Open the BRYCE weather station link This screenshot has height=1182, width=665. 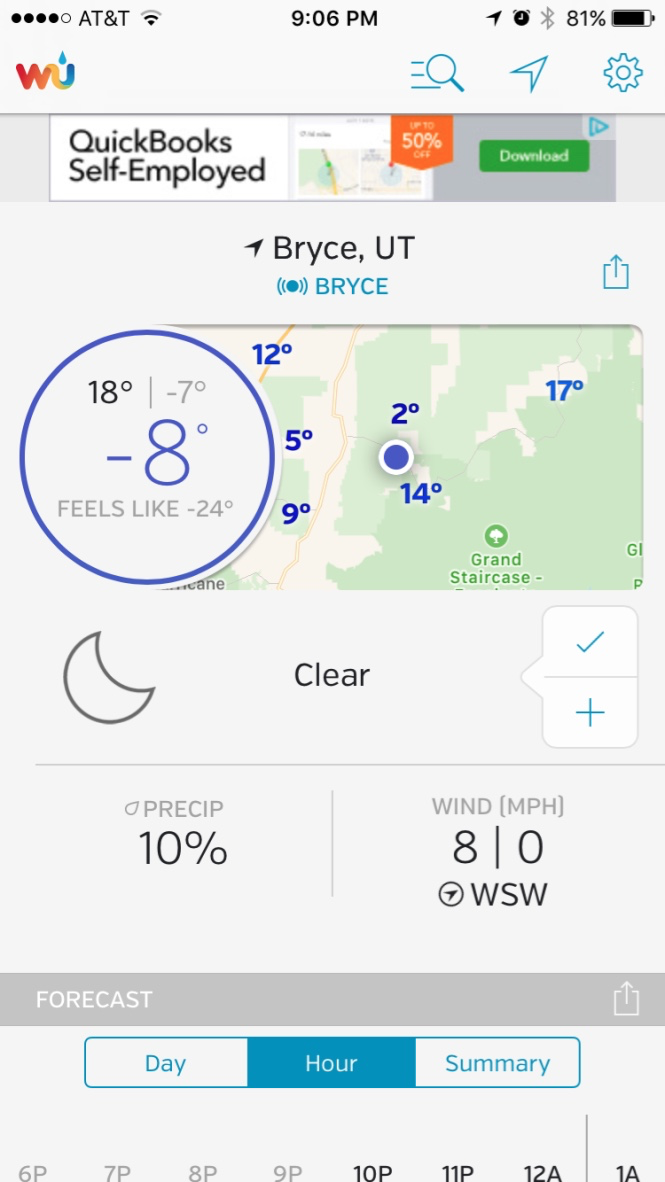332,286
